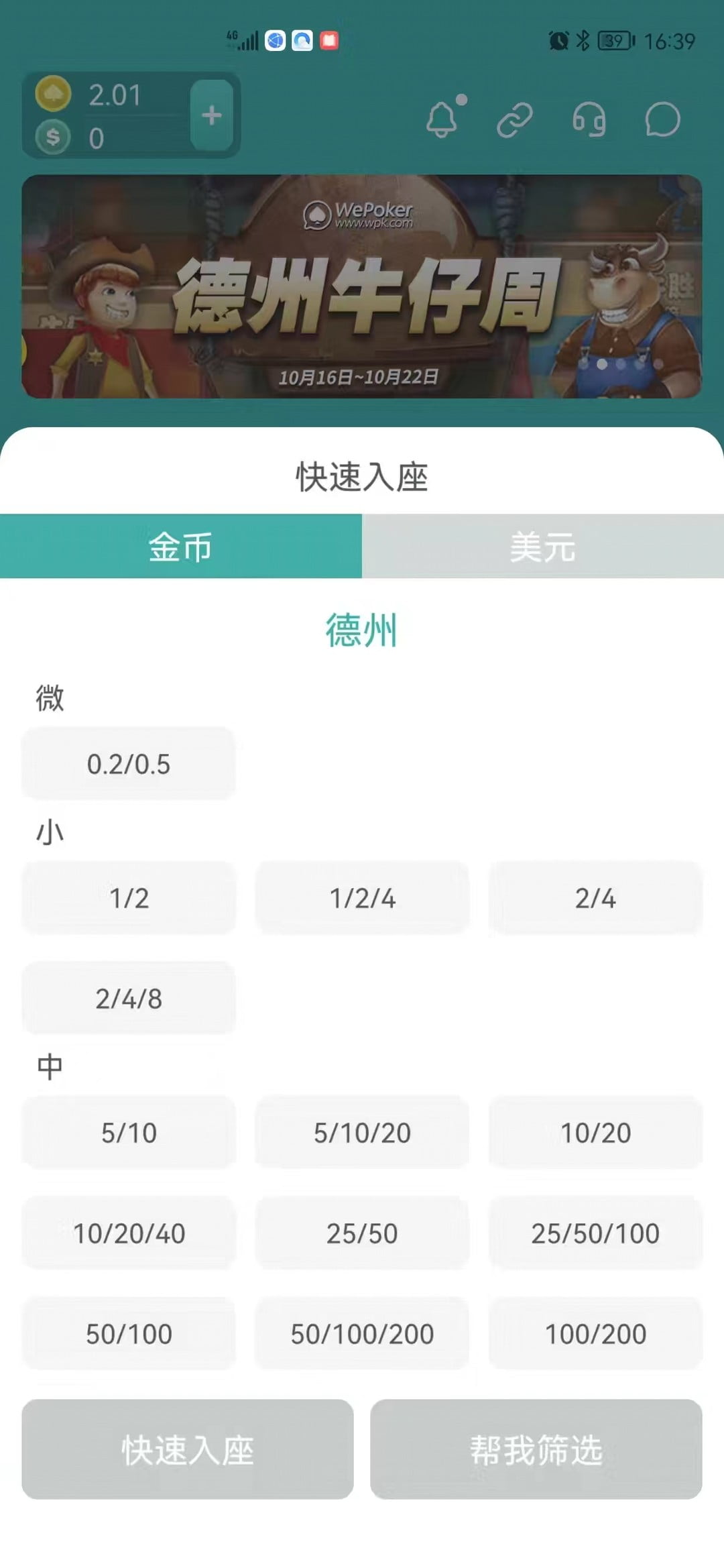Tap the 帮我筛选 filter button
This screenshot has width=724, height=1568.
[536, 1449]
